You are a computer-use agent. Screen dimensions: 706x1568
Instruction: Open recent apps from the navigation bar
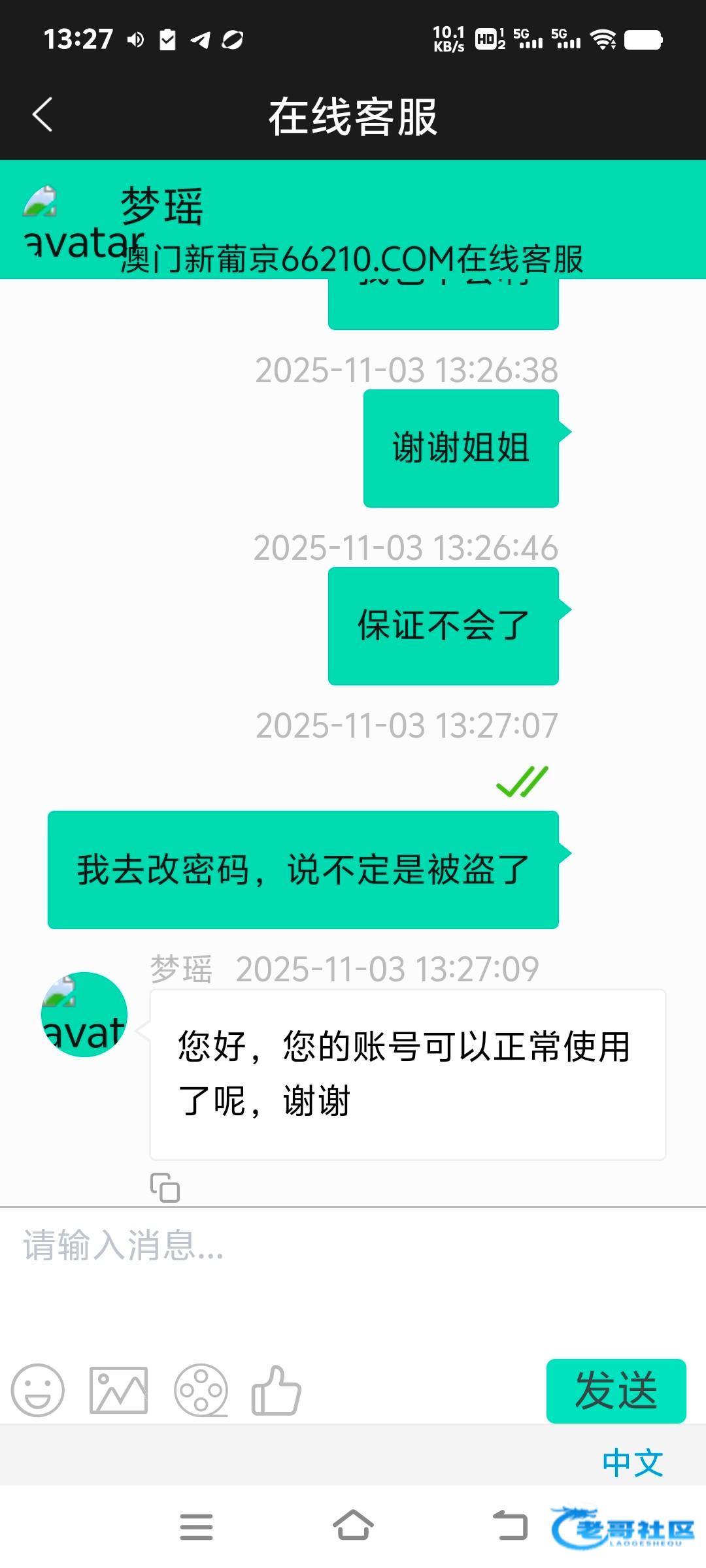pyautogui.click(x=196, y=1527)
